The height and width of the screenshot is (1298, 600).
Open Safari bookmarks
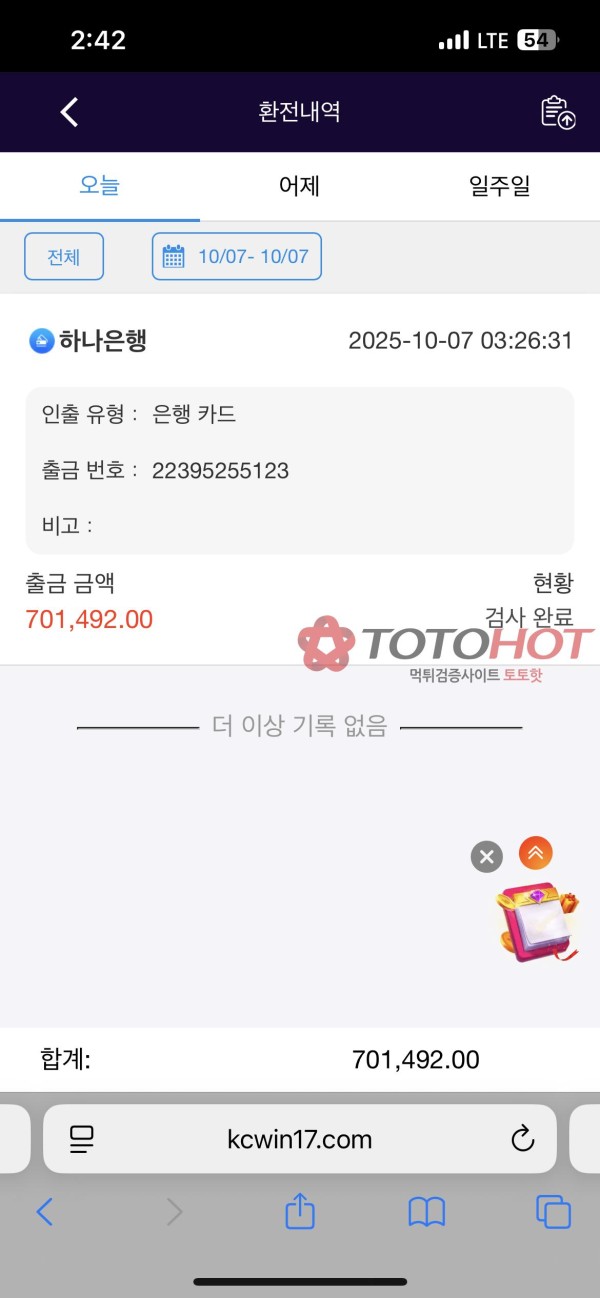pyautogui.click(x=427, y=1213)
